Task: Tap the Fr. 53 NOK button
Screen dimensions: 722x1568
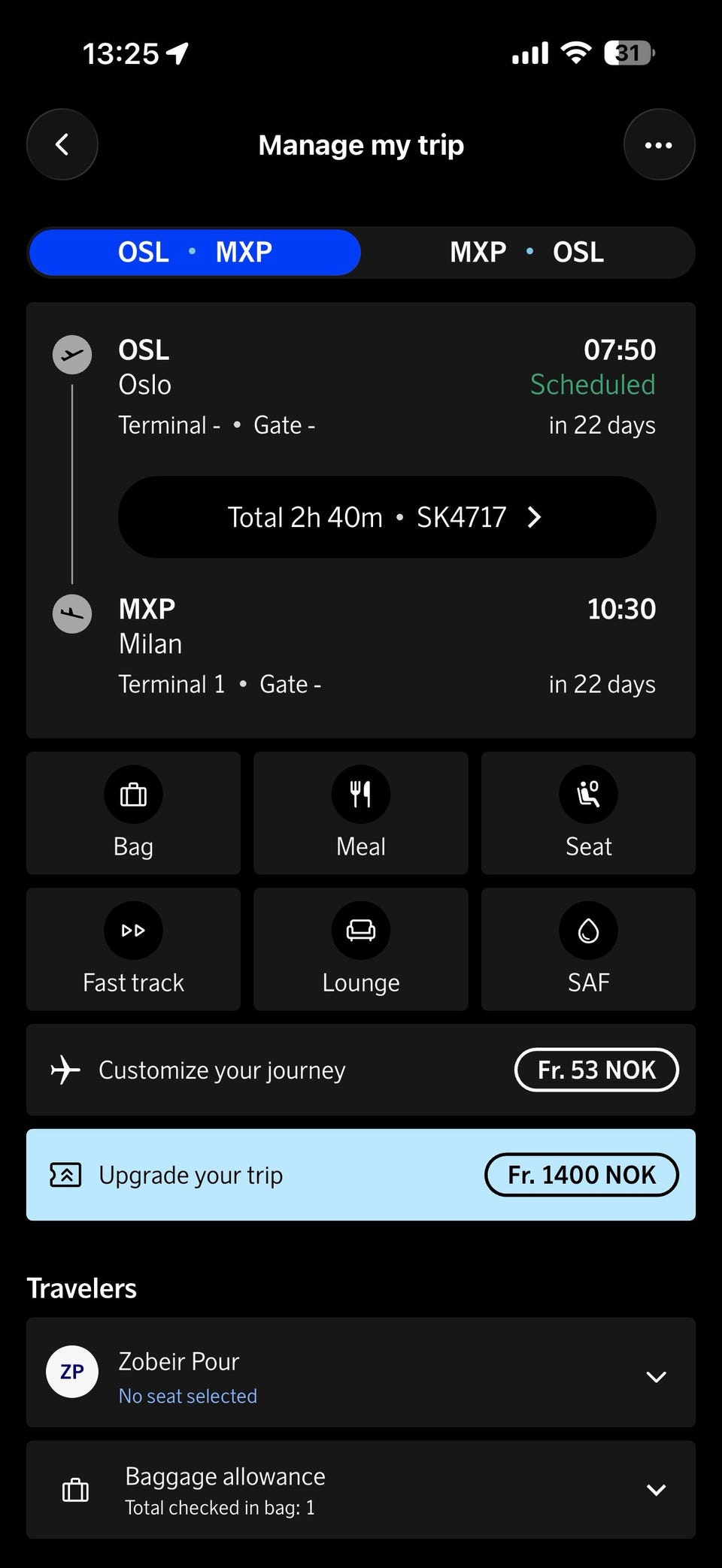Action: 596,1070
